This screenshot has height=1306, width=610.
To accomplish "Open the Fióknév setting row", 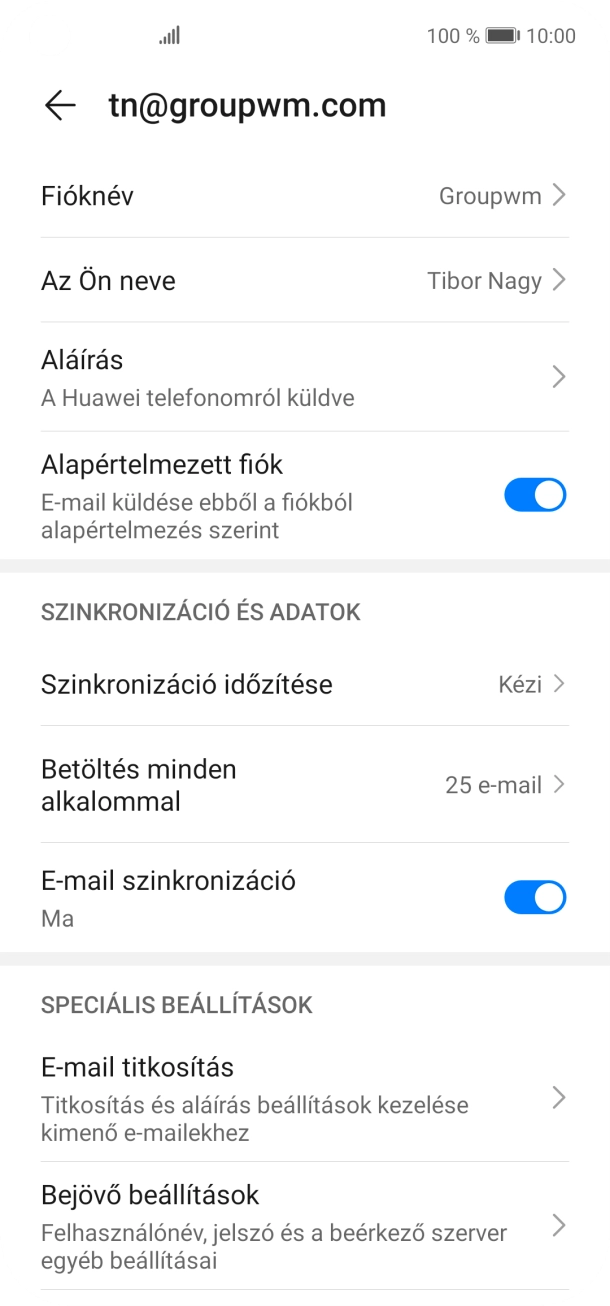I will [x=304, y=195].
